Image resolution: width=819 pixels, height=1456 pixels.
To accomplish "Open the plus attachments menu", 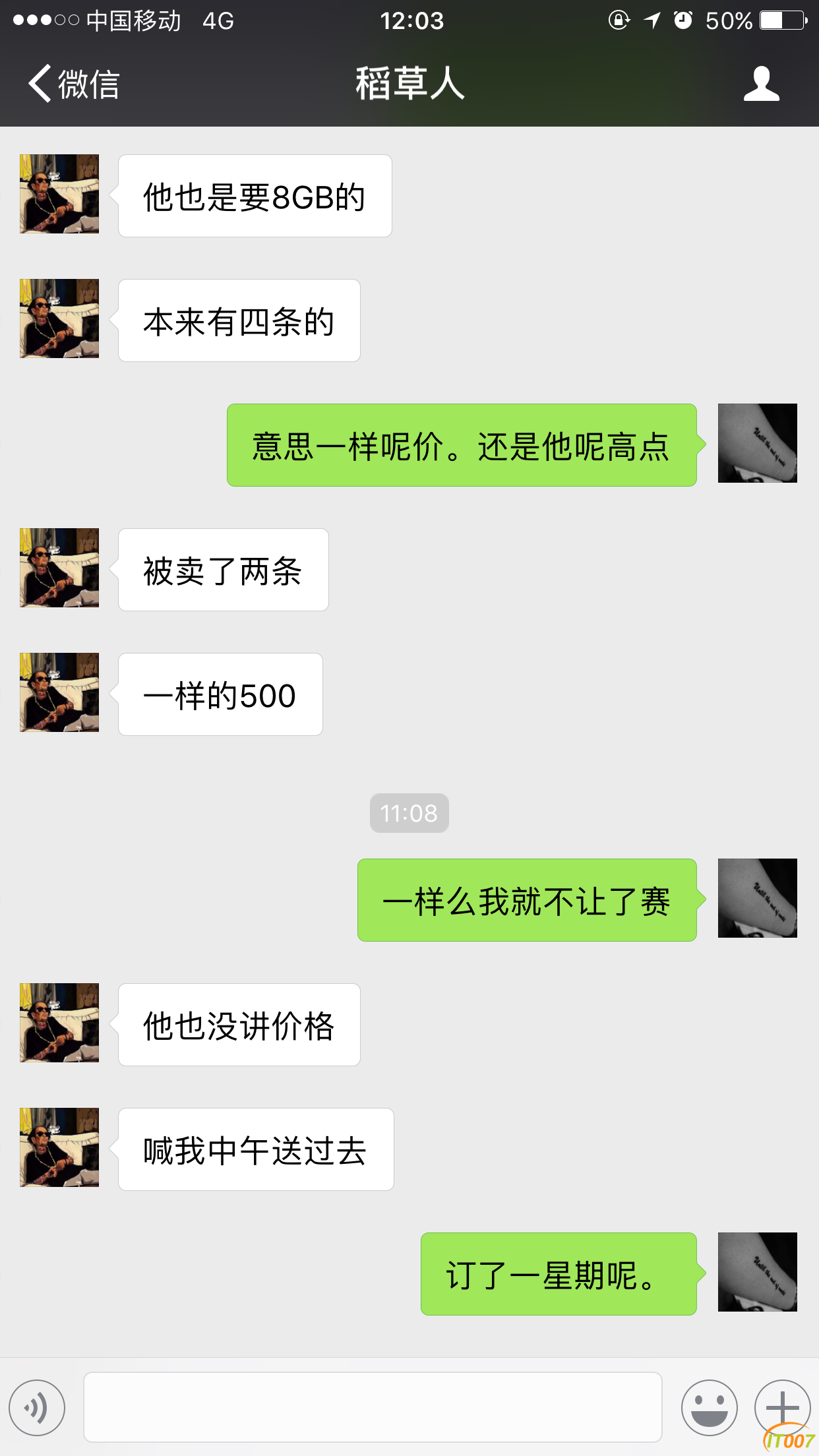I will [x=782, y=1408].
